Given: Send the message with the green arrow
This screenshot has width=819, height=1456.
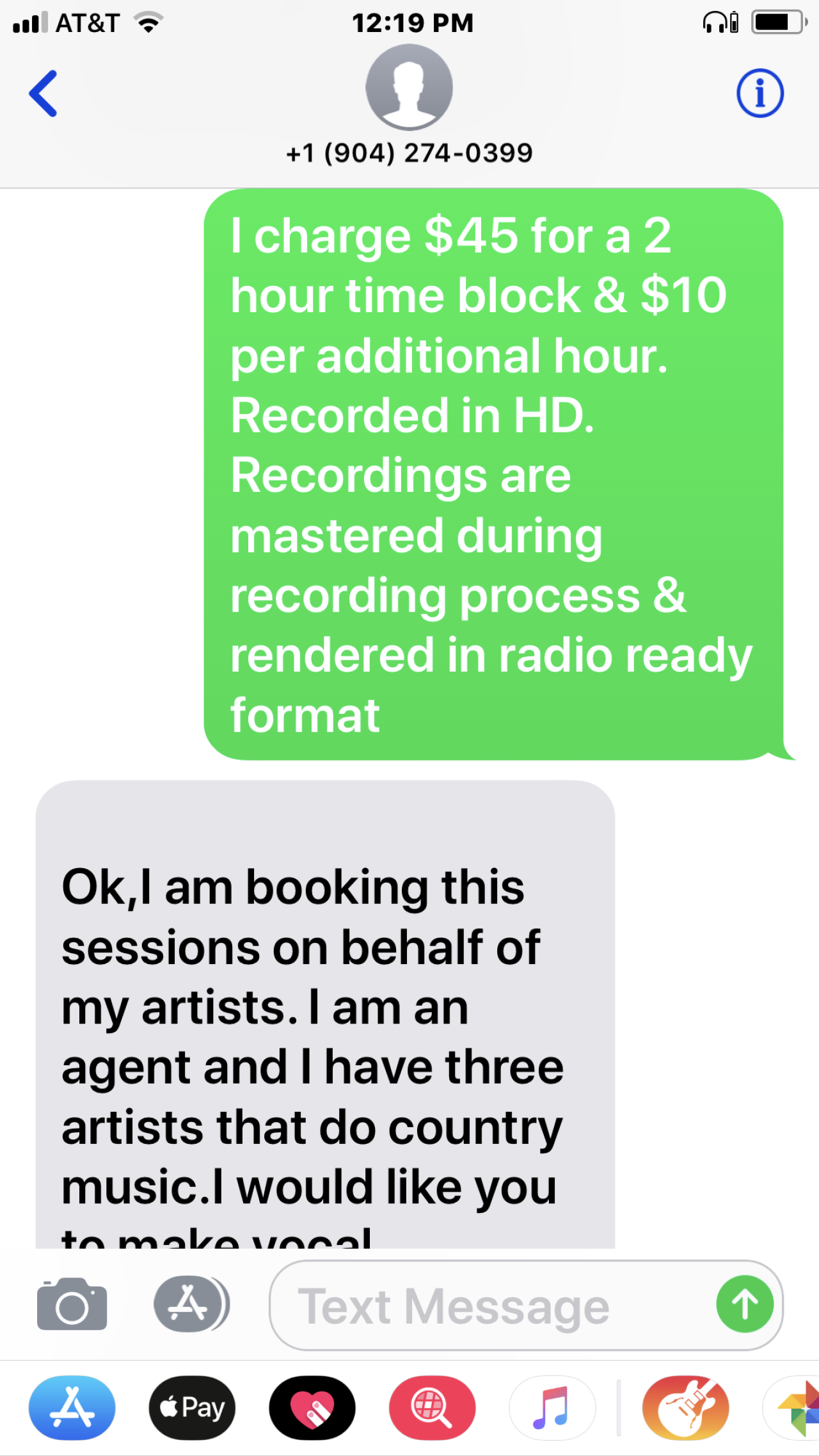Looking at the screenshot, I should coord(745,1304).
